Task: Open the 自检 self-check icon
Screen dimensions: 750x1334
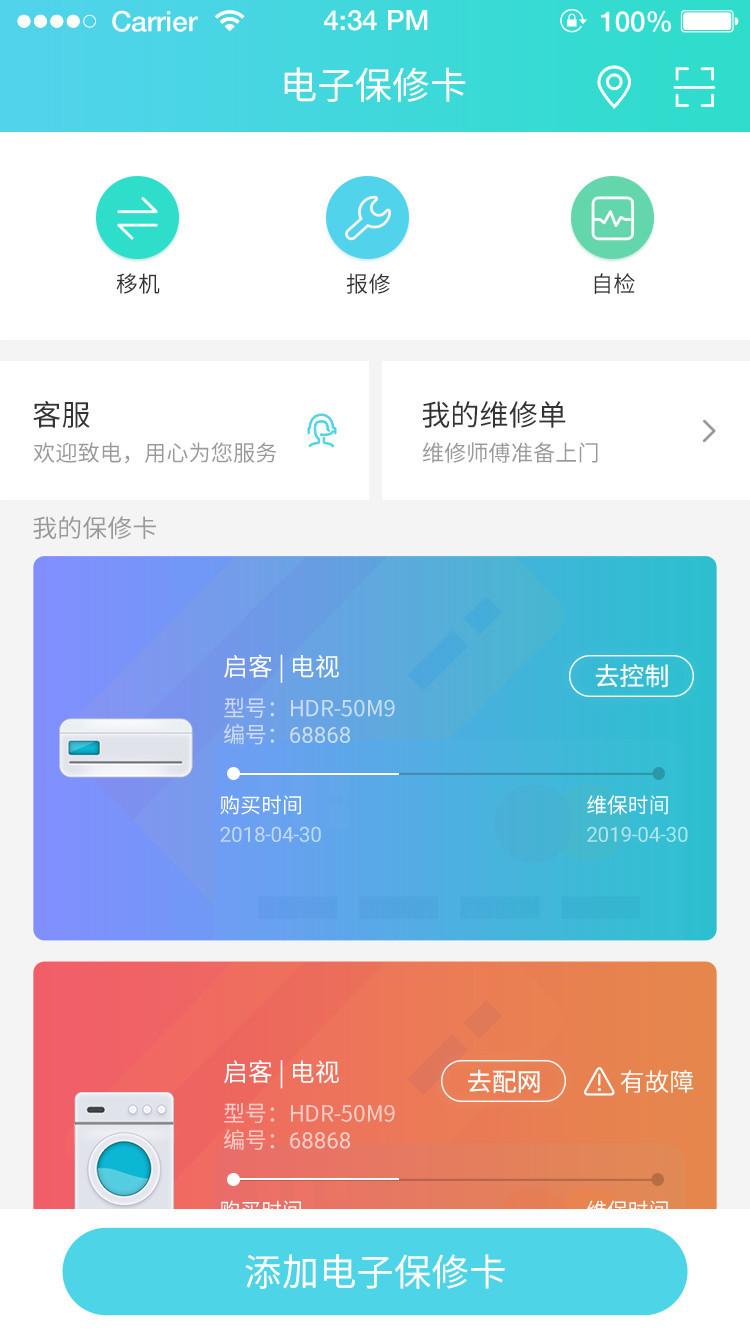Action: pyautogui.click(x=612, y=217)
